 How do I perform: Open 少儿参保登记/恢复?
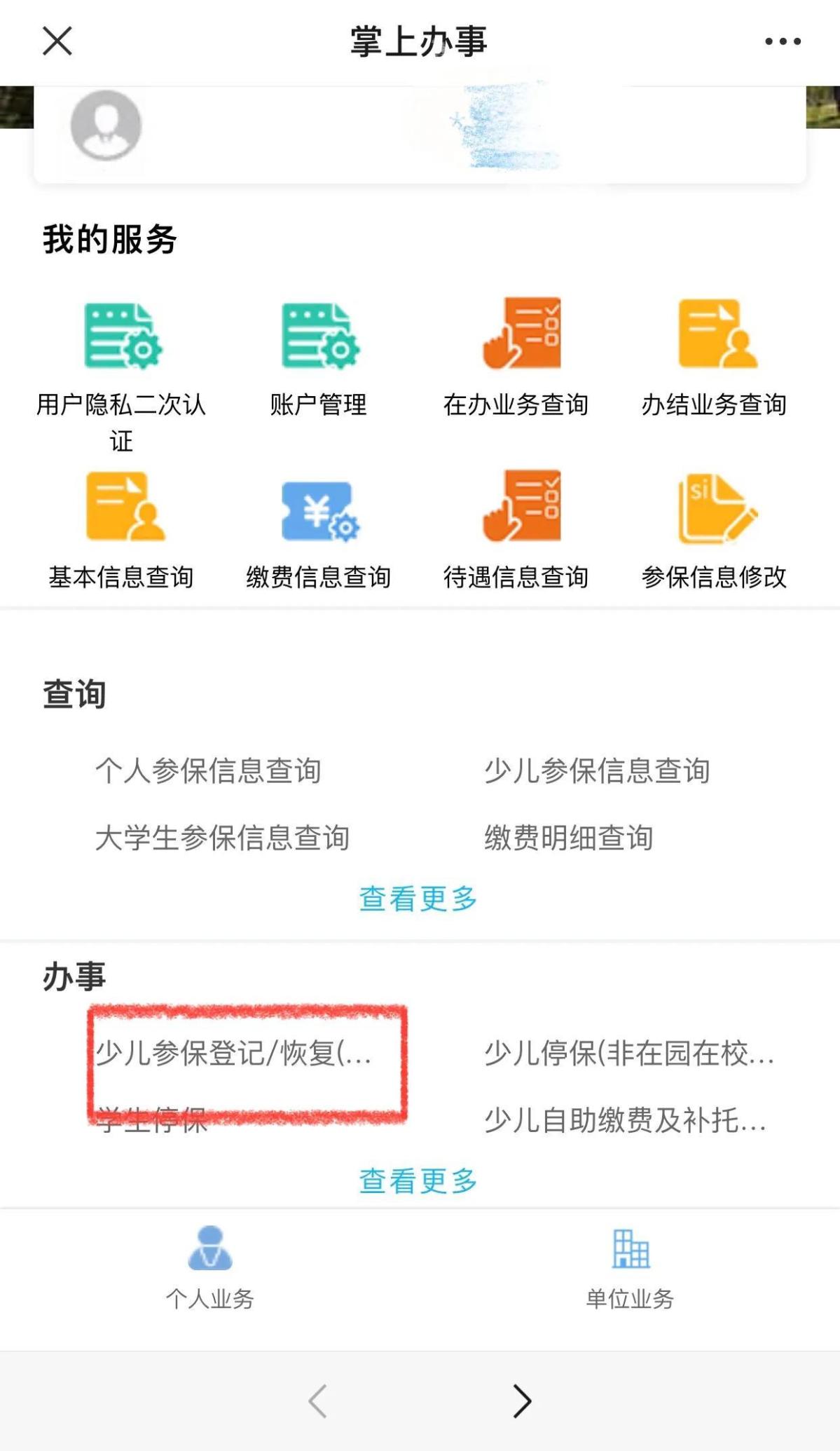(x=233, y=1053)
